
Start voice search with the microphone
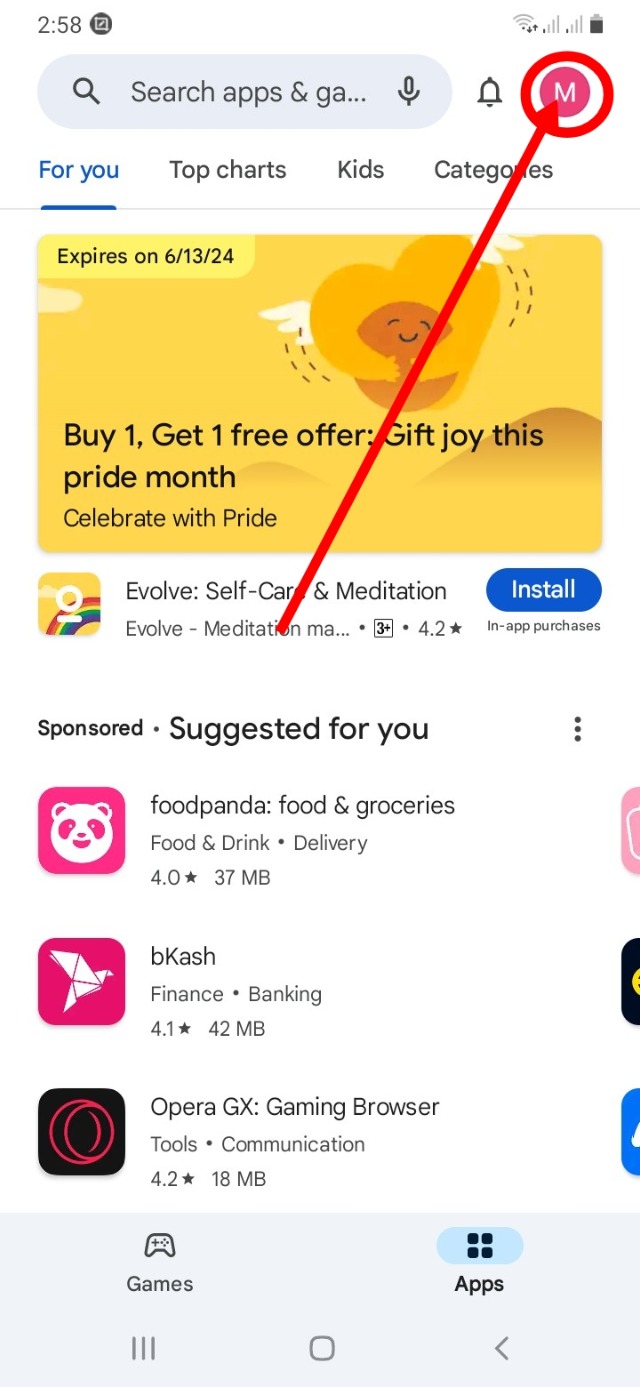click(x=408, y=93)
